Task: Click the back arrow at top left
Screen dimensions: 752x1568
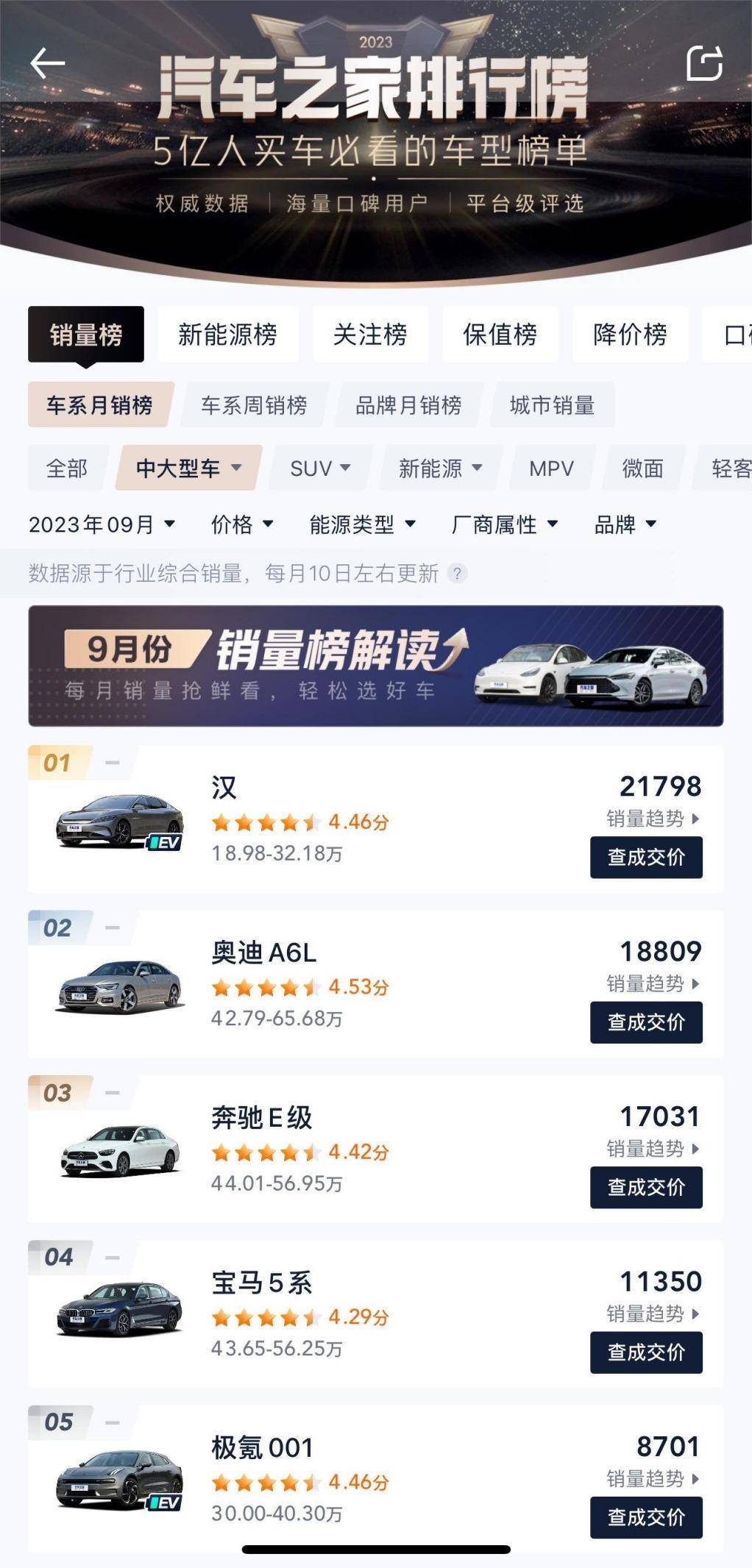Action: coord(49,63)
